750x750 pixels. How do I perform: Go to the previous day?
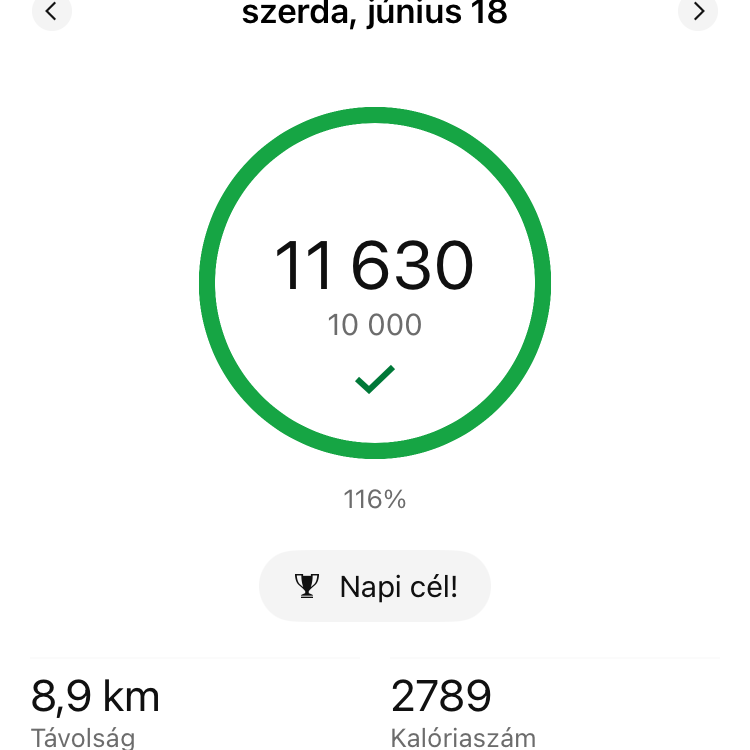[52, 12]
